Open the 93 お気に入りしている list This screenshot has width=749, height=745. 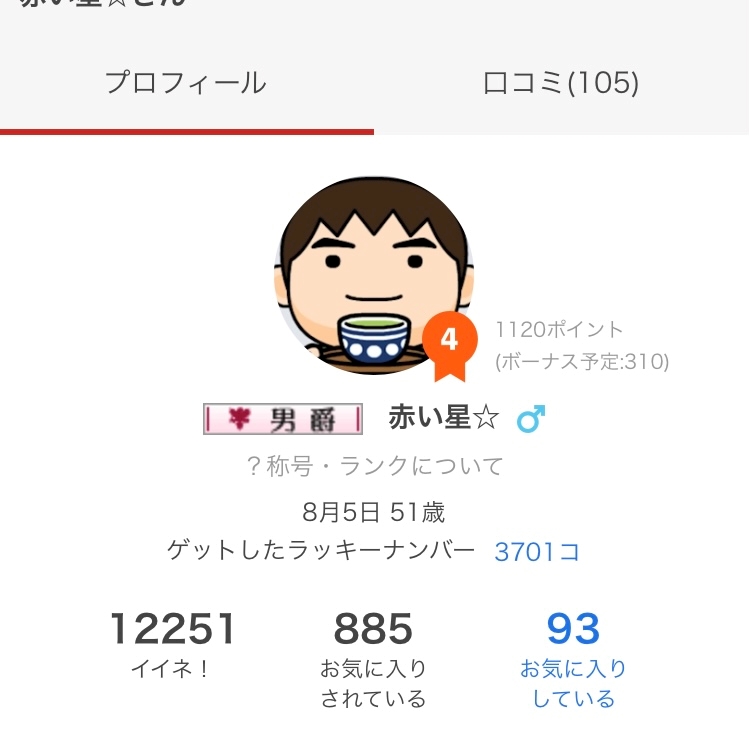pos(573,659)
